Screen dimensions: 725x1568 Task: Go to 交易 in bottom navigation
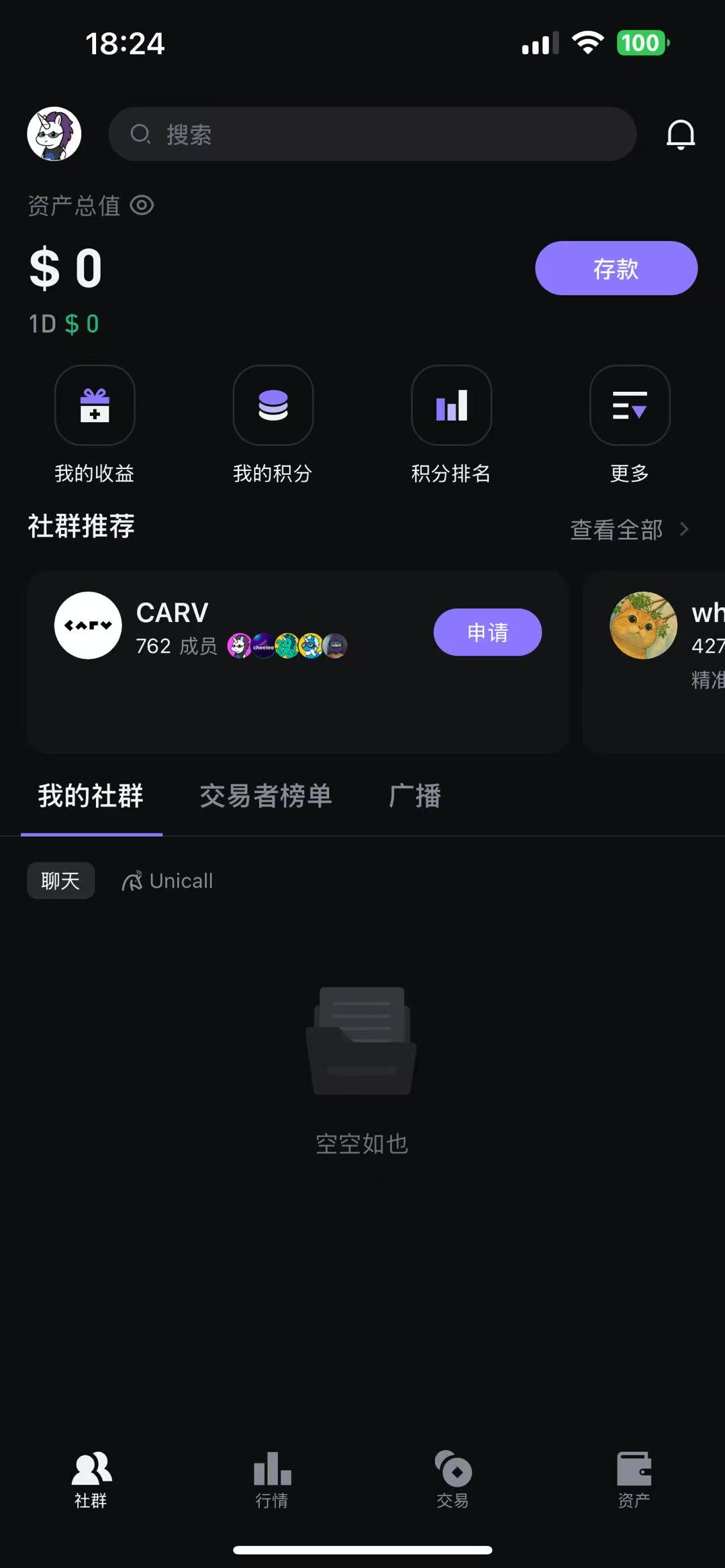point(453,1479)
